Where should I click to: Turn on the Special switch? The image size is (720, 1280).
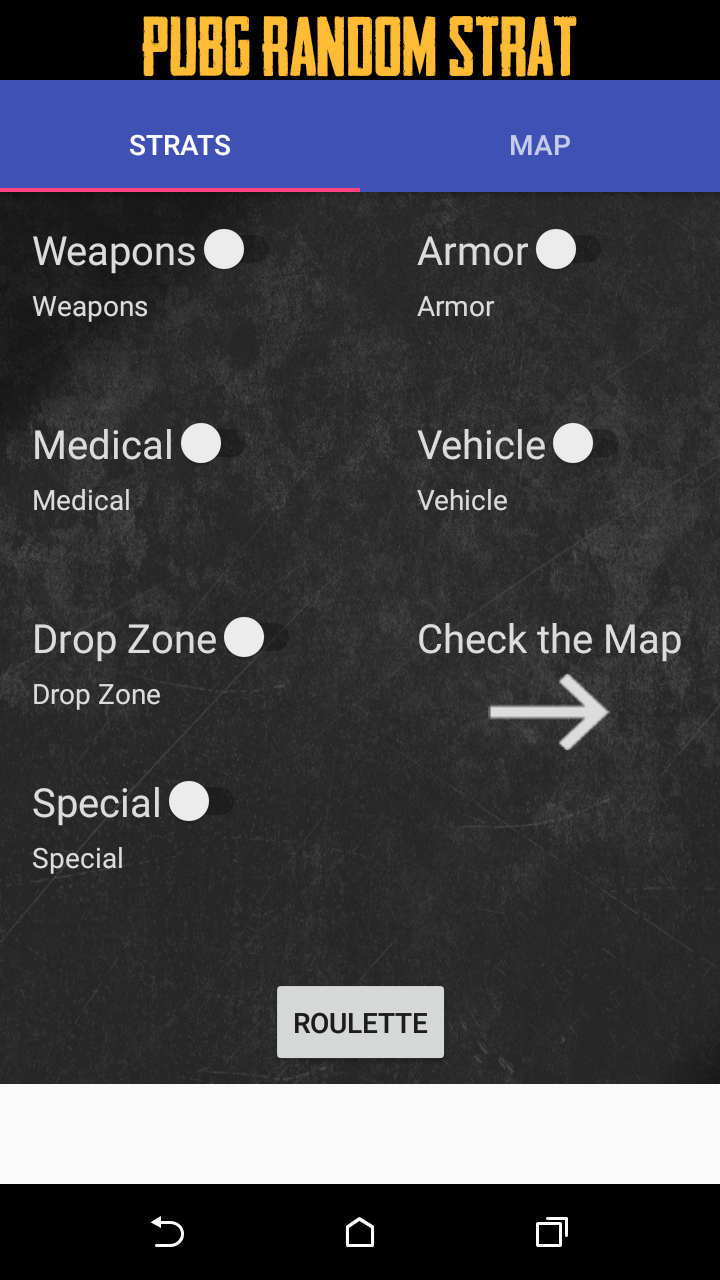coord(201,801)
